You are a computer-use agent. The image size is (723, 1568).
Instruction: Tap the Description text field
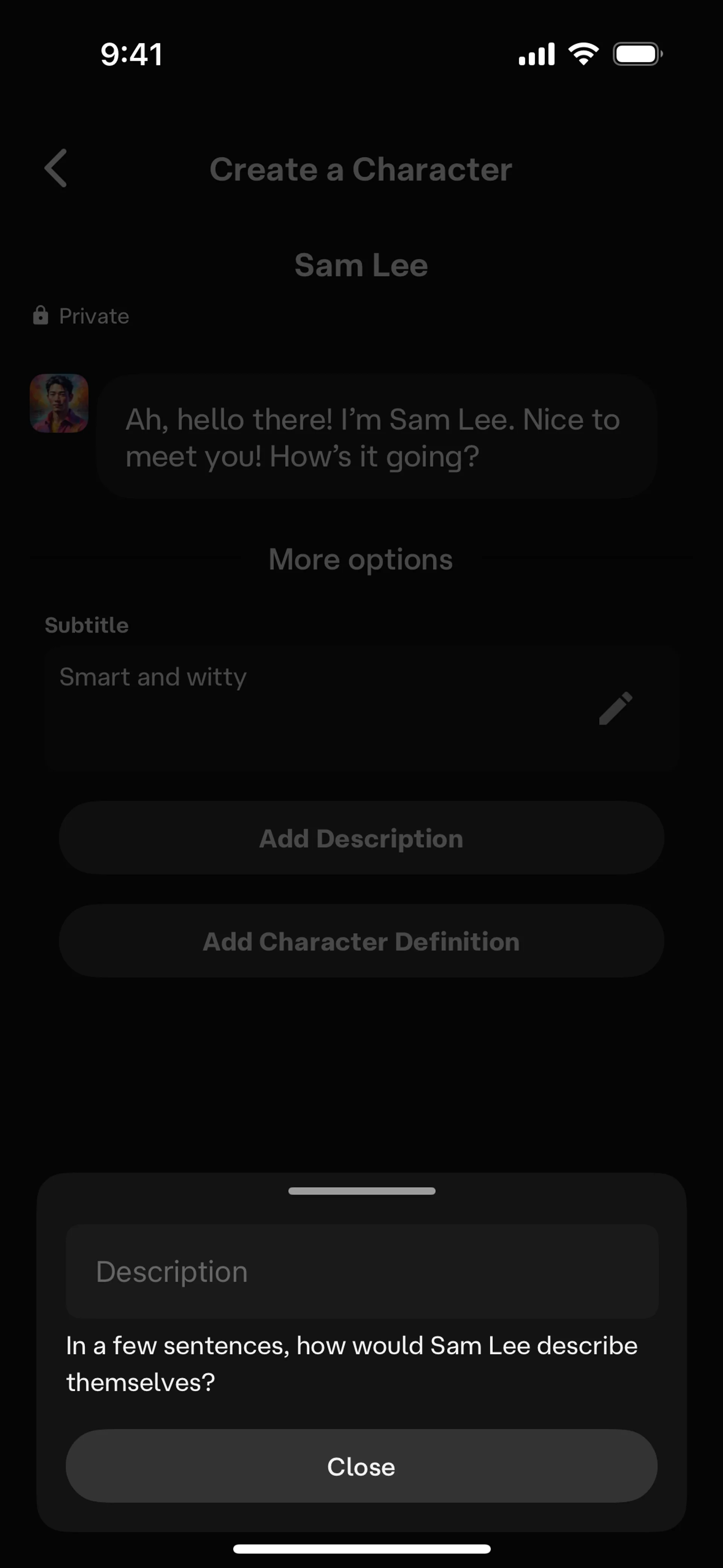click(x=361, y=1271)
